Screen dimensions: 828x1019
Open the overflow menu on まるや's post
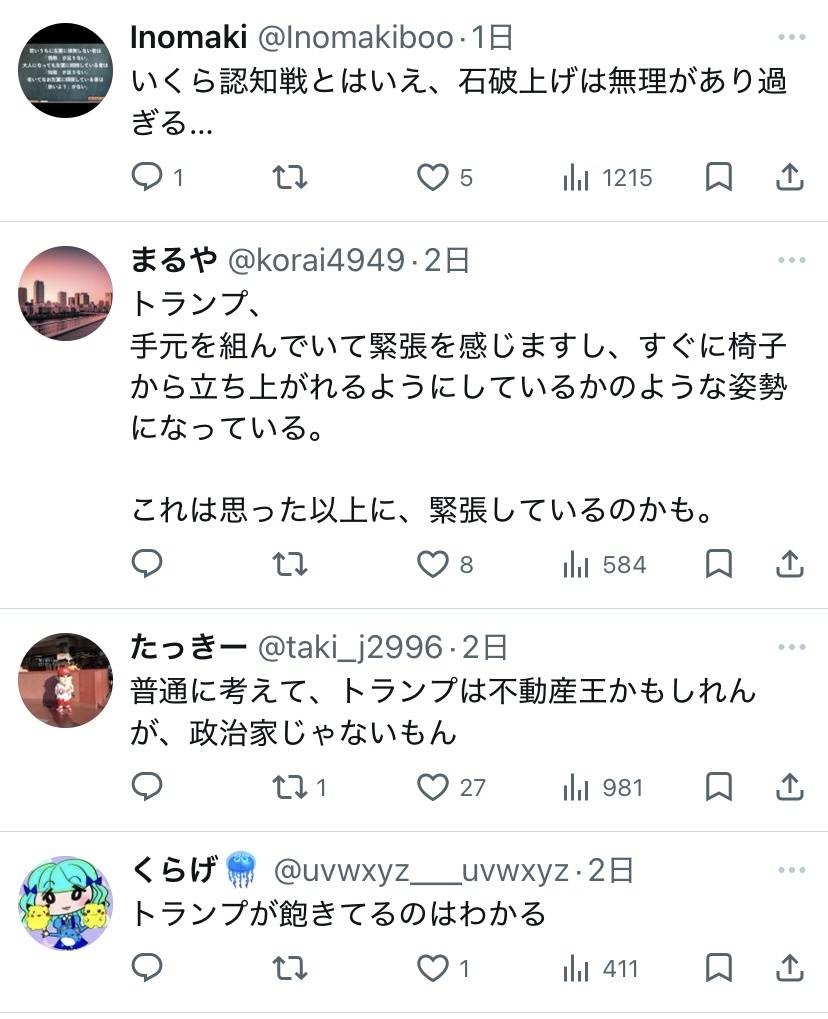(x=791, y=261)
